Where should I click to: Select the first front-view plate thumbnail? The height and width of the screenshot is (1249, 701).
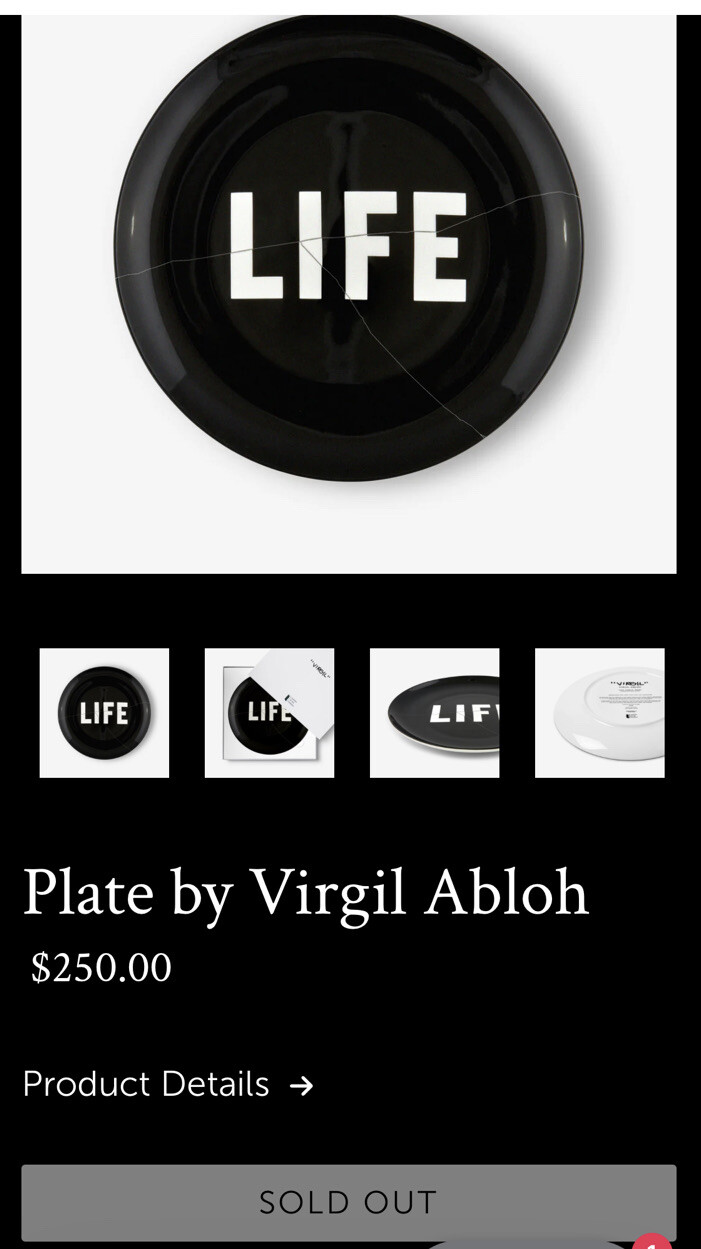point(104,713)
